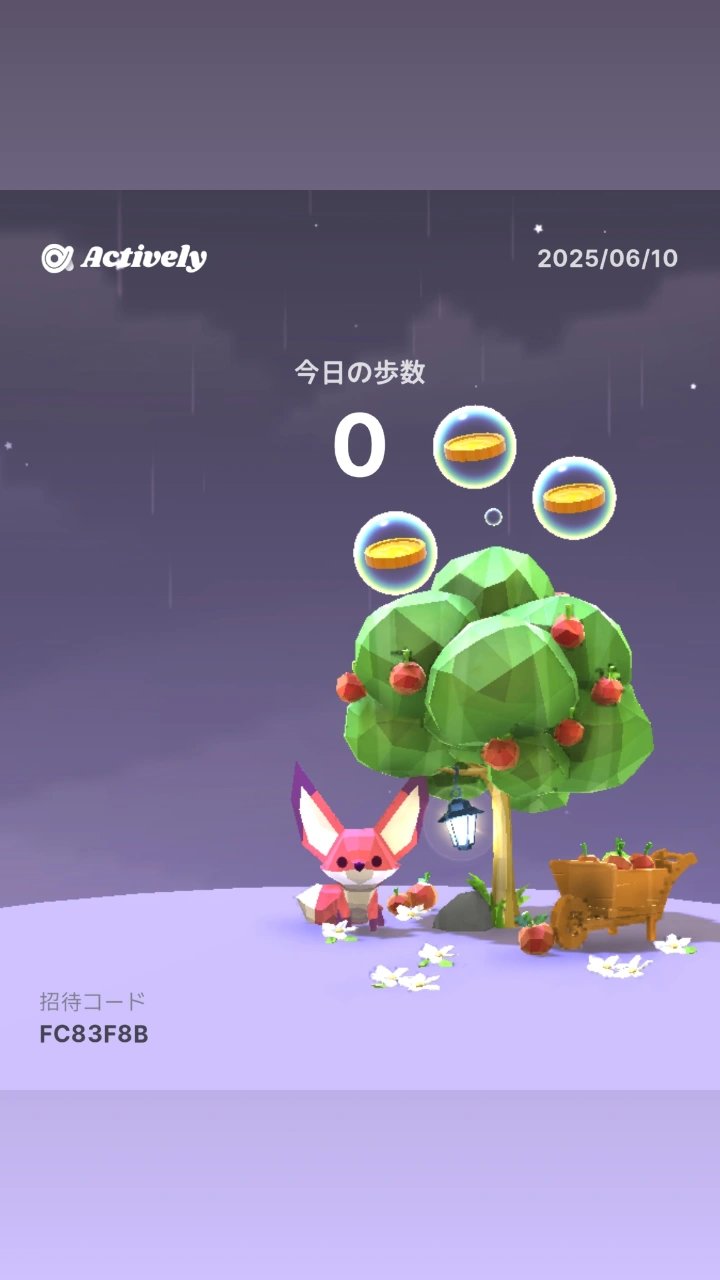Viewport: 720px width, 1280px height.
Task: Tap the small empty bubble between coins
Action: point(492,516)
